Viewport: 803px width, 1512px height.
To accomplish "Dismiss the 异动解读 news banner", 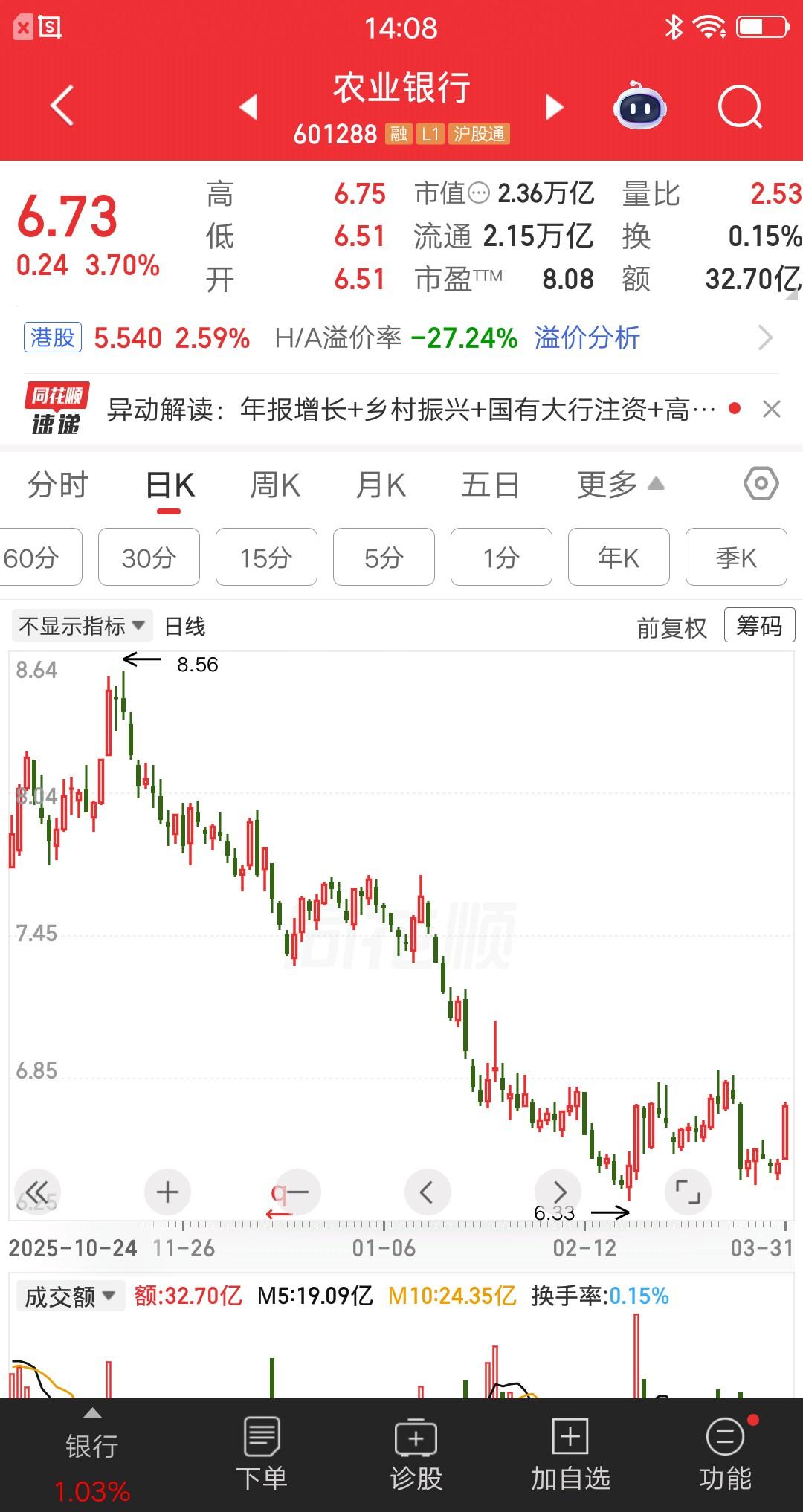I will click(770, 410).
